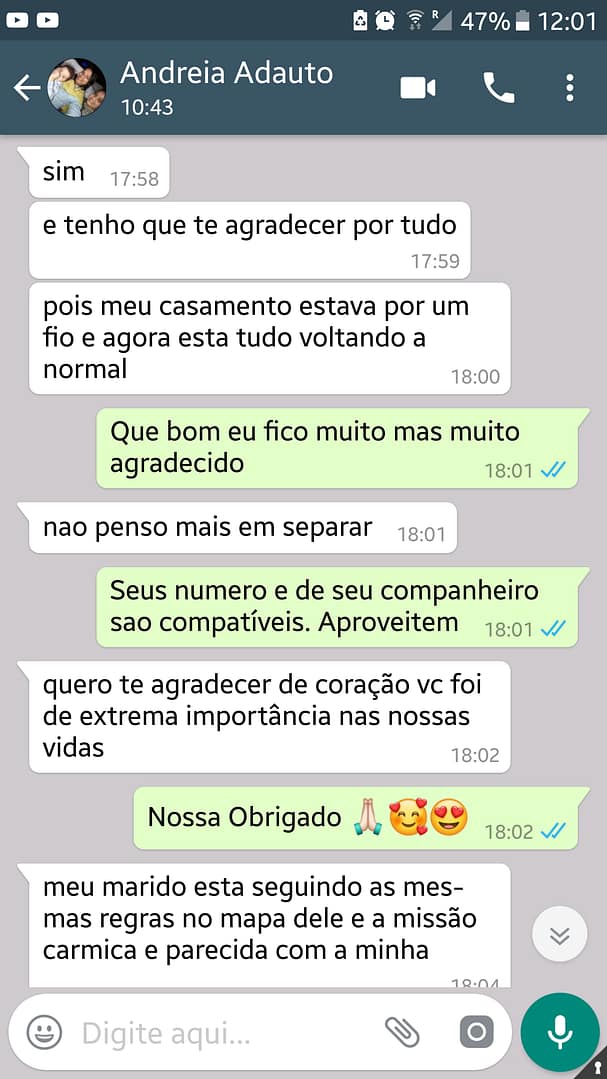Go back to the chat list

pyautogui.click(x=26, y=88)
